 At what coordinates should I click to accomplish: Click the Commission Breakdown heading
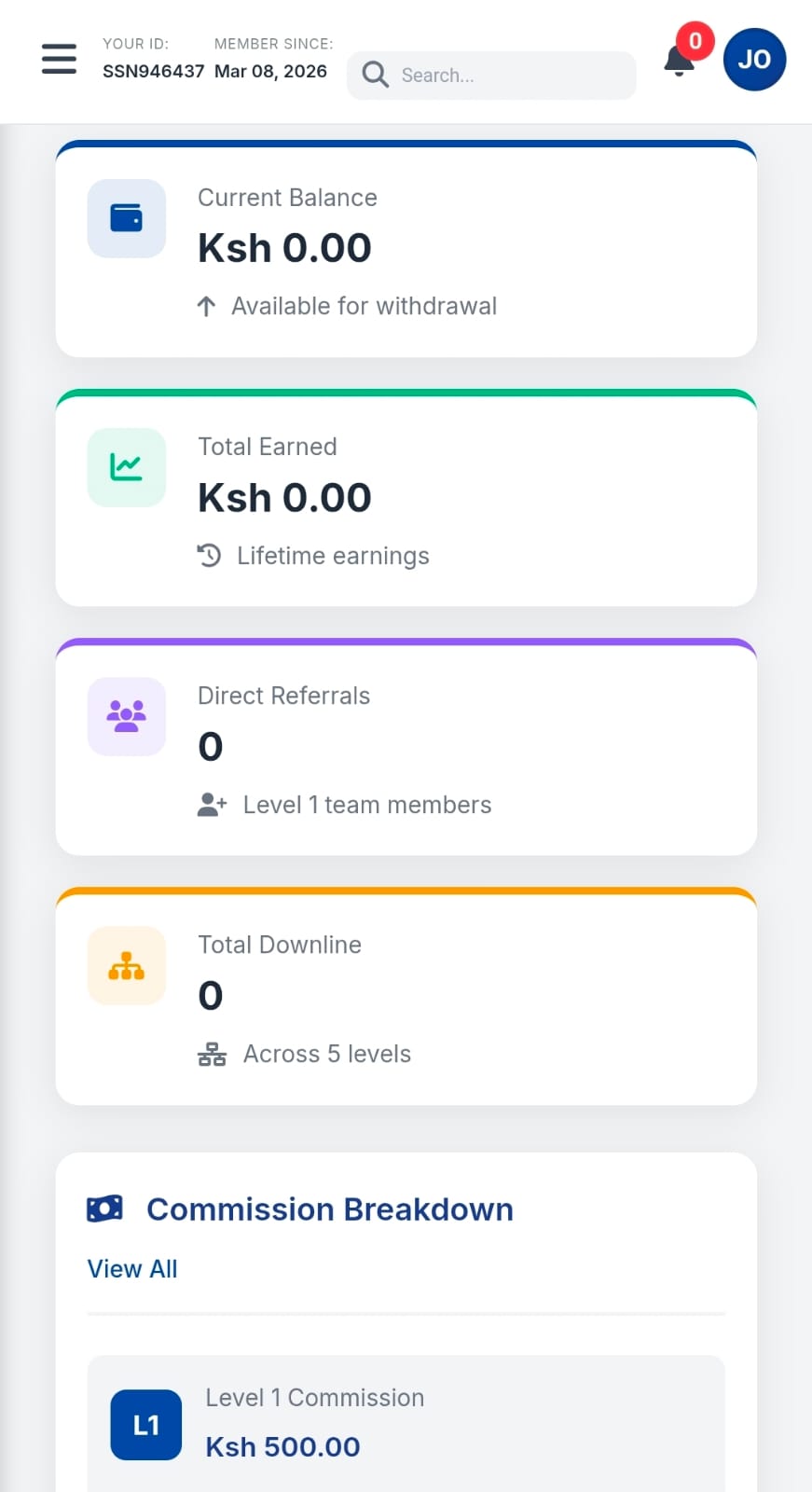click(x=329, y=1209)
